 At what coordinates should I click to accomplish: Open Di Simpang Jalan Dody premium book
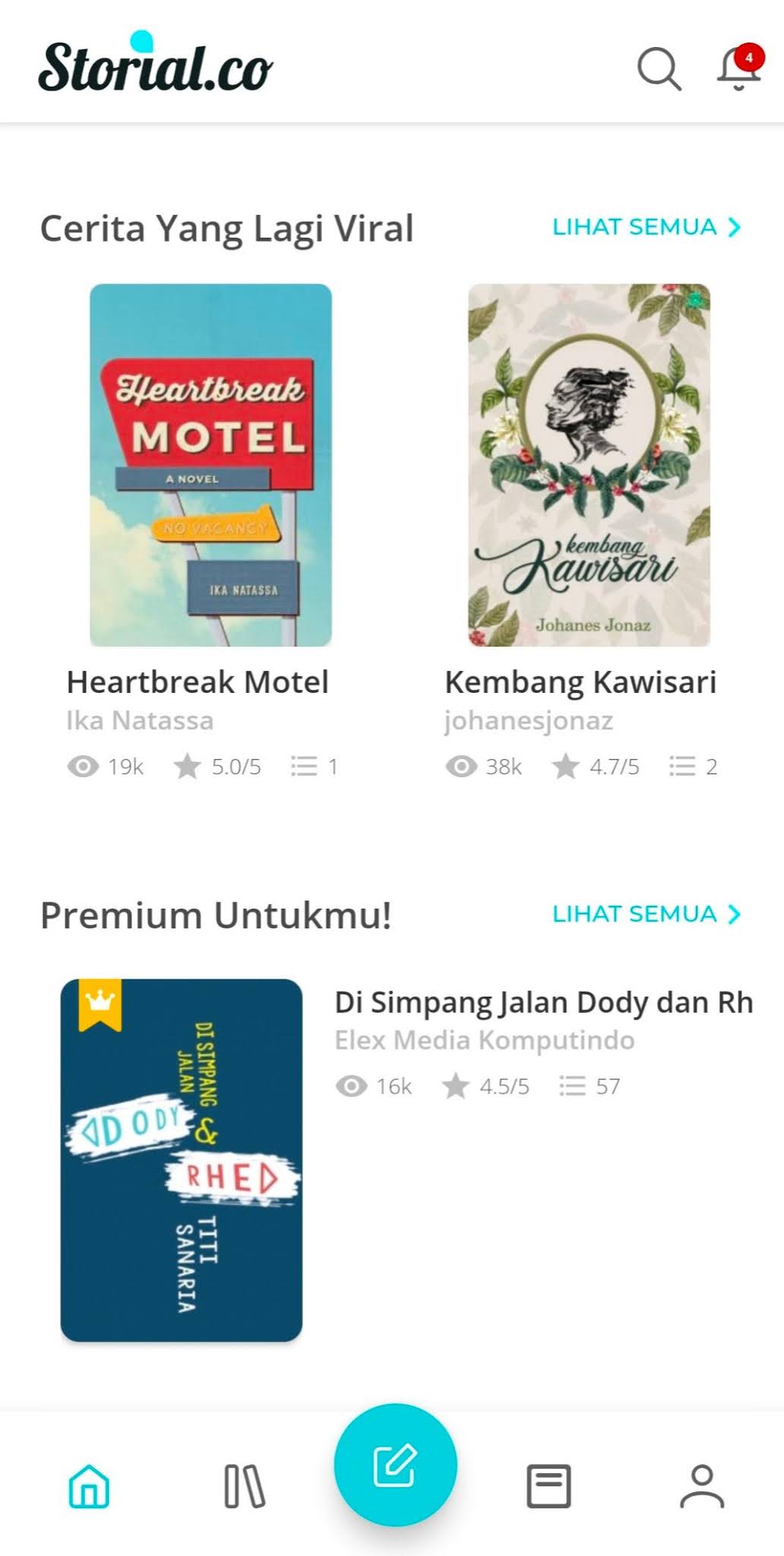(182, 1160)
